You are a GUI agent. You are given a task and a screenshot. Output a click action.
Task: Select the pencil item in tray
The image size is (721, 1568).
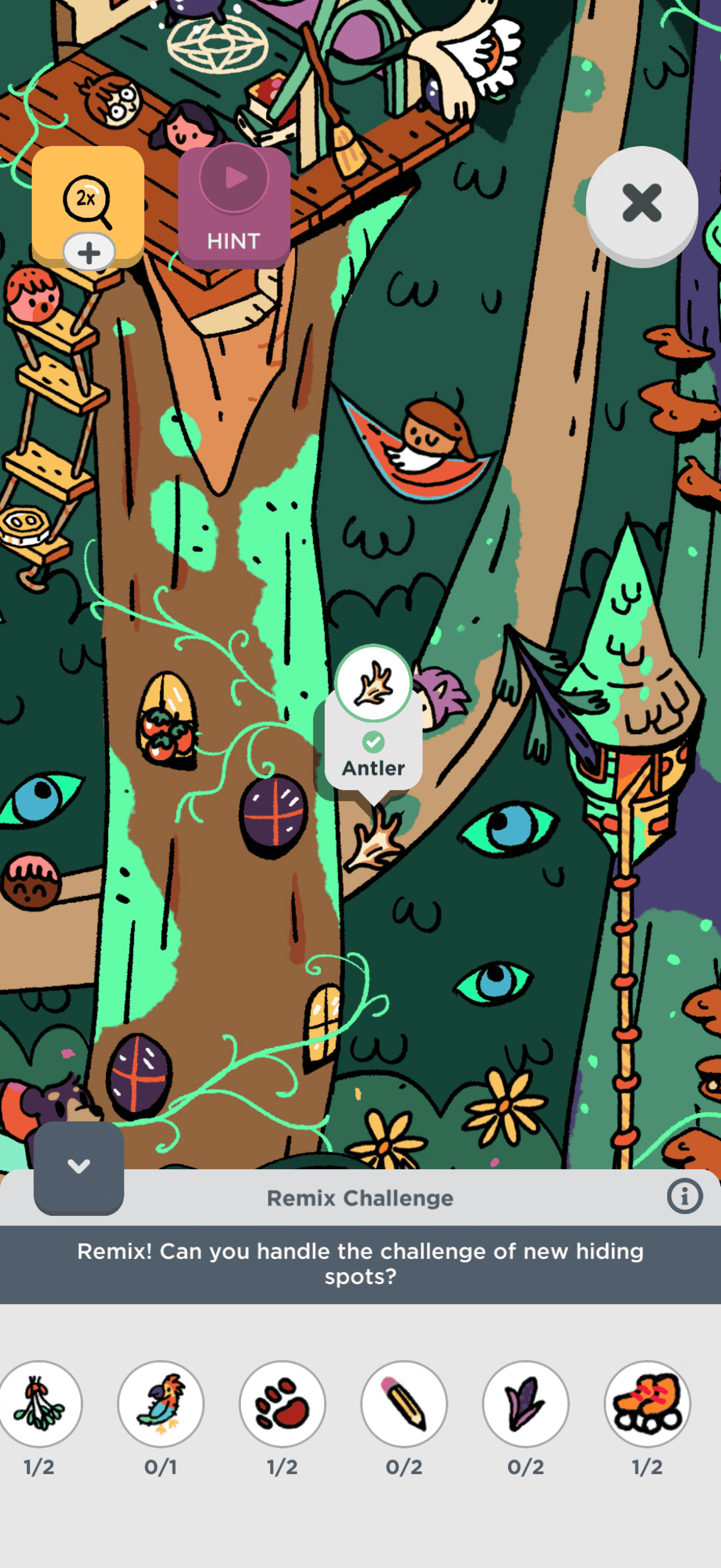[x=404, y=1403]
